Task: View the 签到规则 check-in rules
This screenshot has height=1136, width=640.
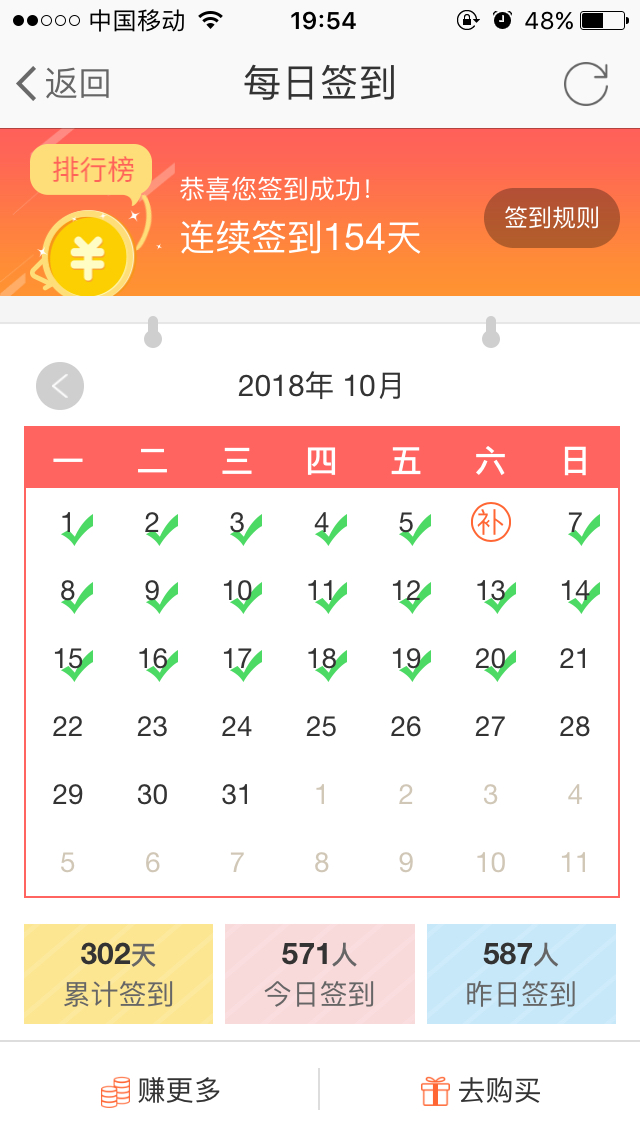Action: click(551, 218)
